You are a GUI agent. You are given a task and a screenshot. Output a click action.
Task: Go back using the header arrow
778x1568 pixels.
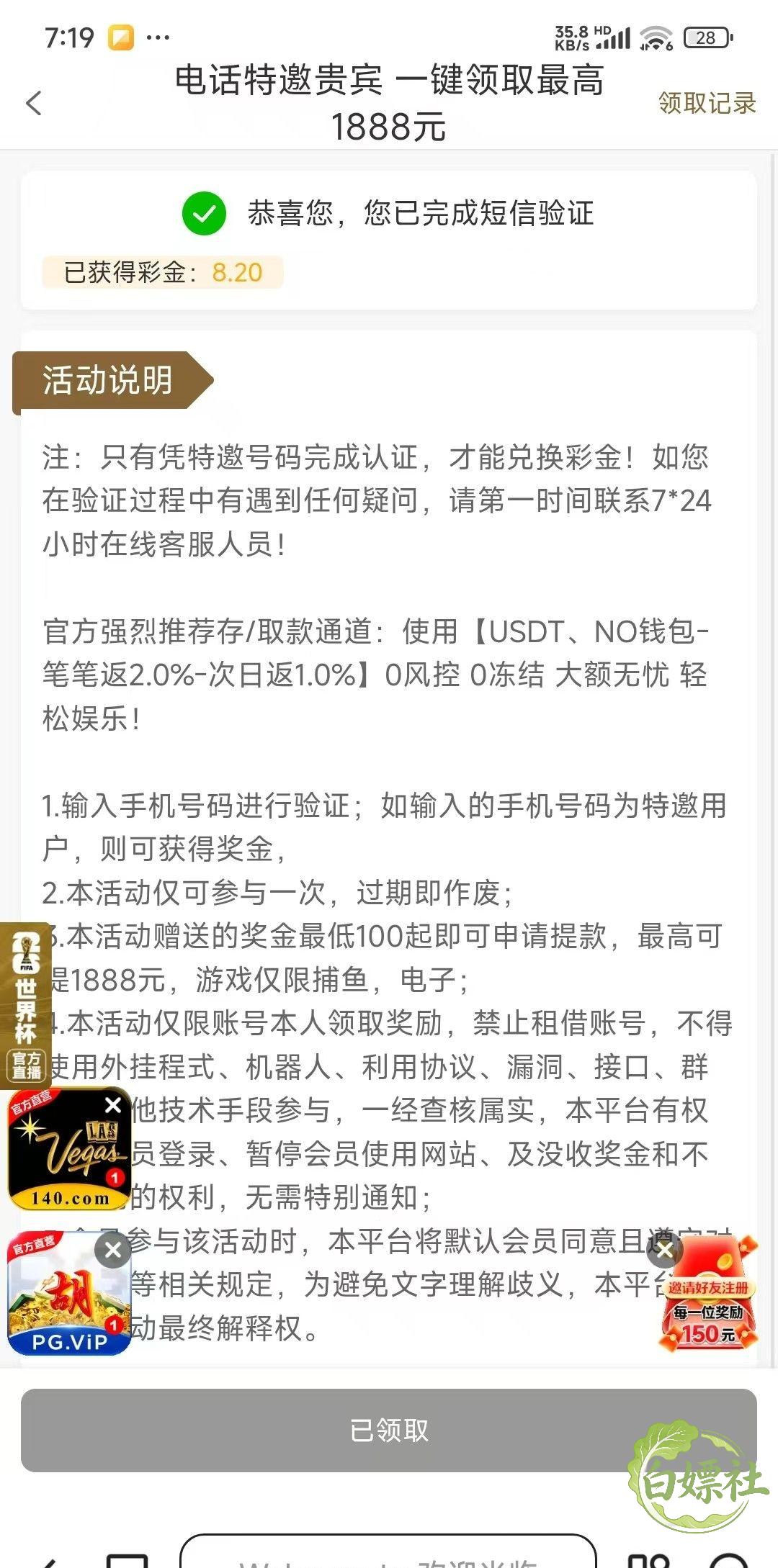pos(34,103)
